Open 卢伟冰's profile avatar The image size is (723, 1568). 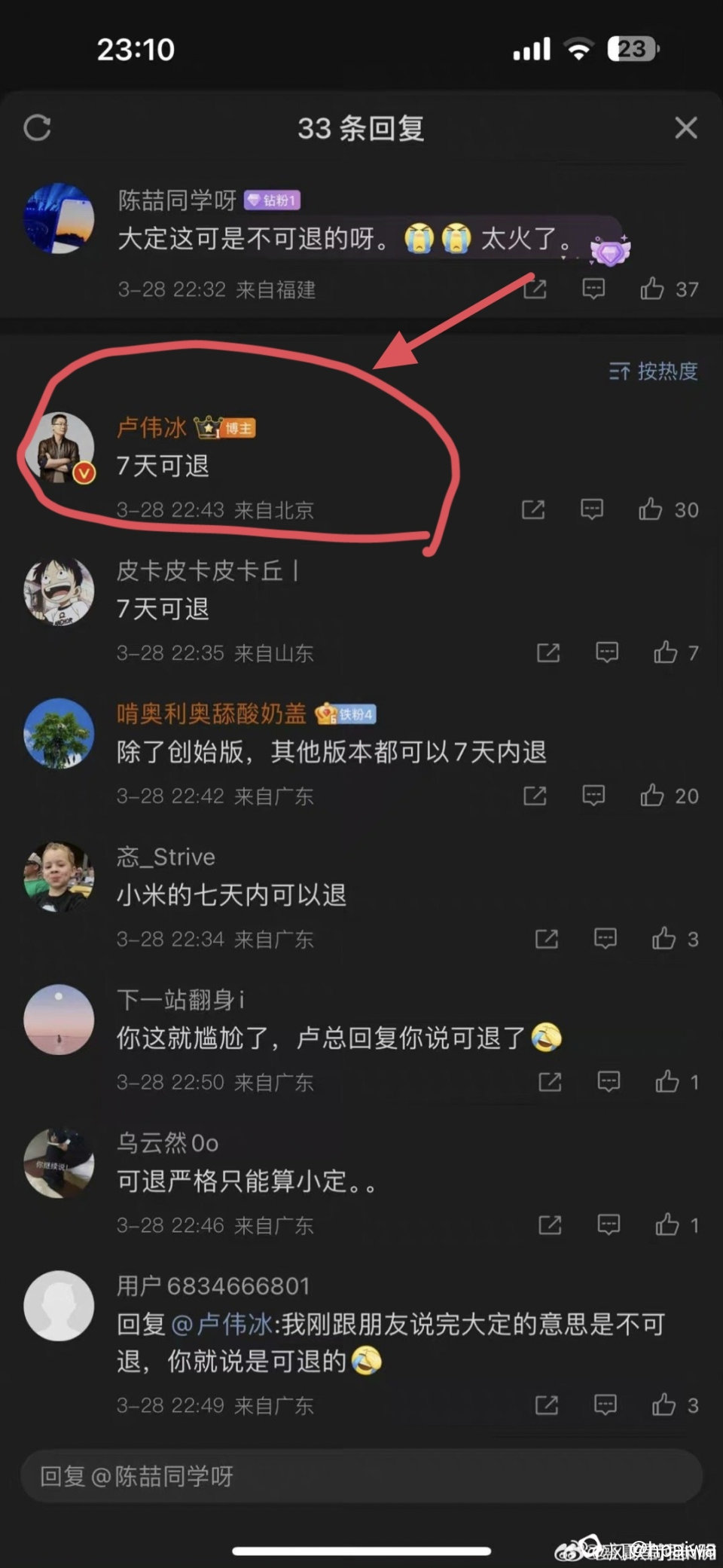pyautogui.click(x=59, y=448)
